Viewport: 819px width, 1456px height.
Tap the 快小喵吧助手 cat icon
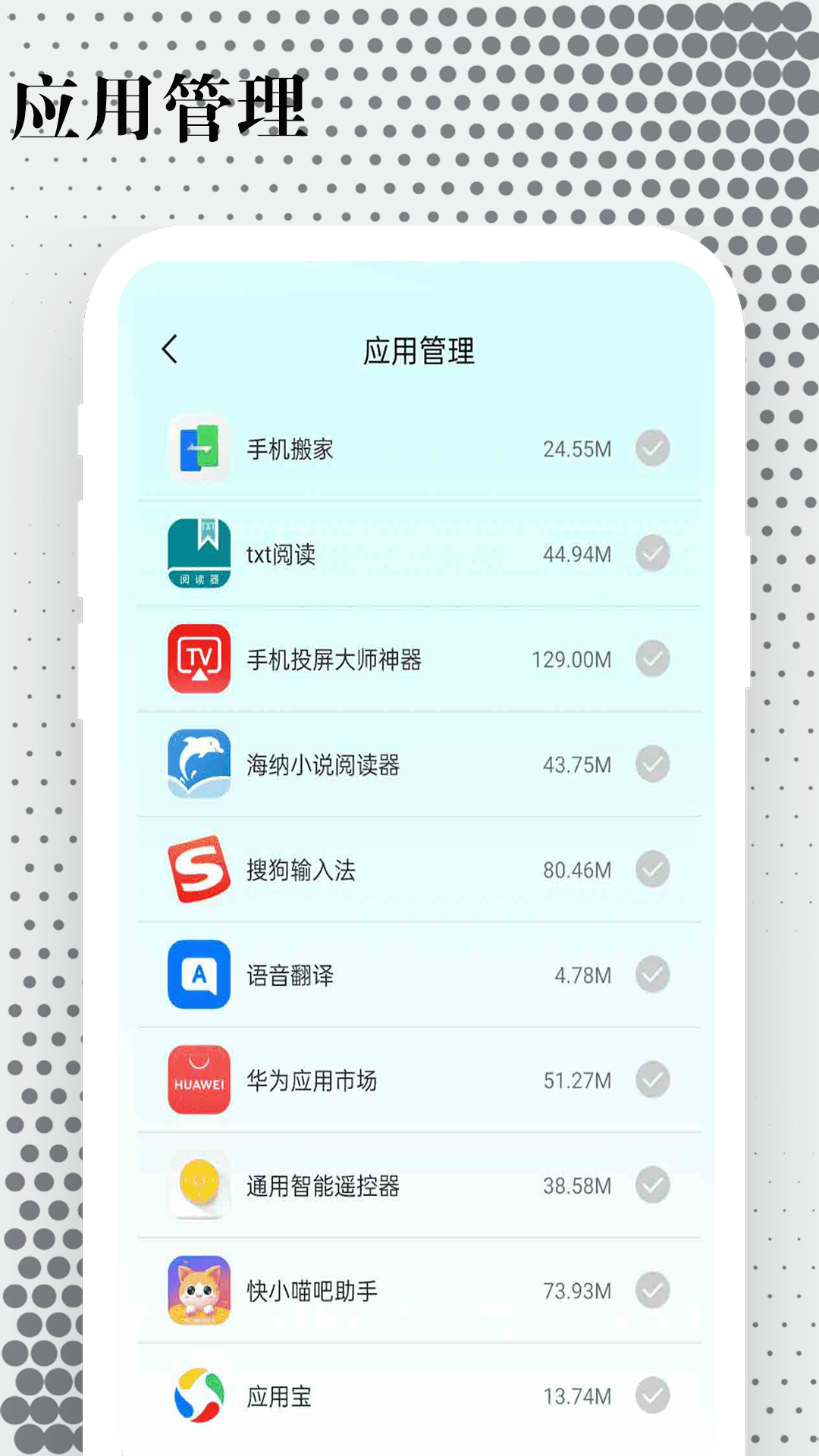point(199,1290)
